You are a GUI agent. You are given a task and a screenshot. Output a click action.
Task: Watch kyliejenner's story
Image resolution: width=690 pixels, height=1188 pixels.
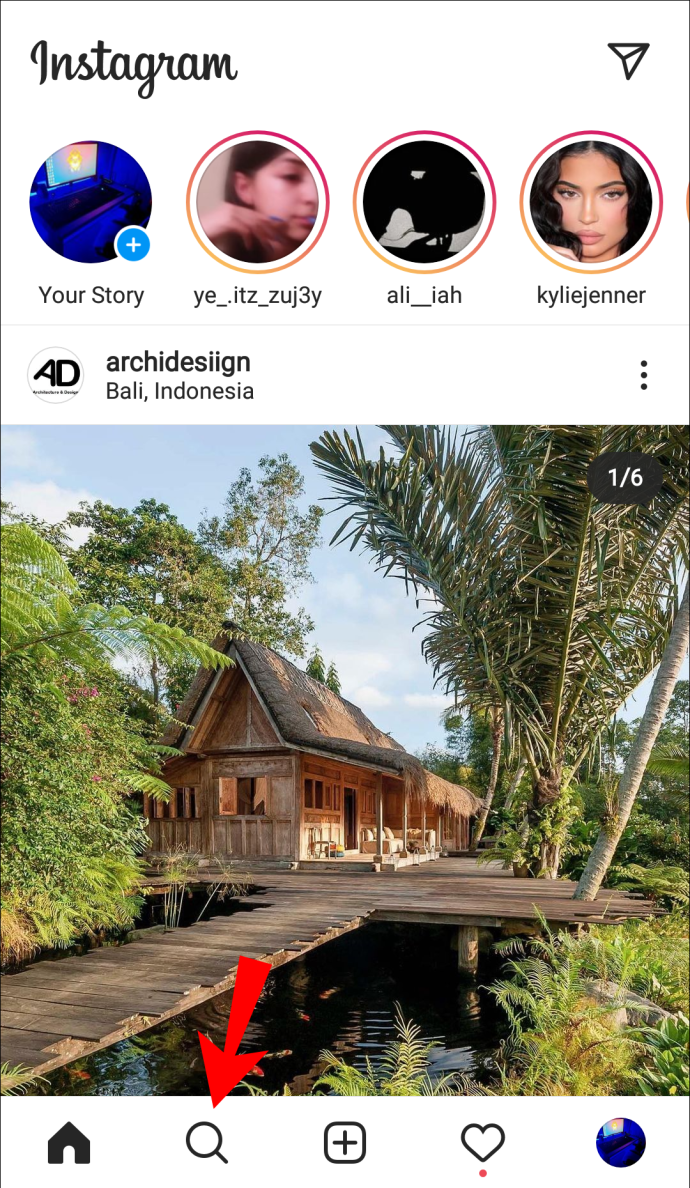[x=590, y=202]
